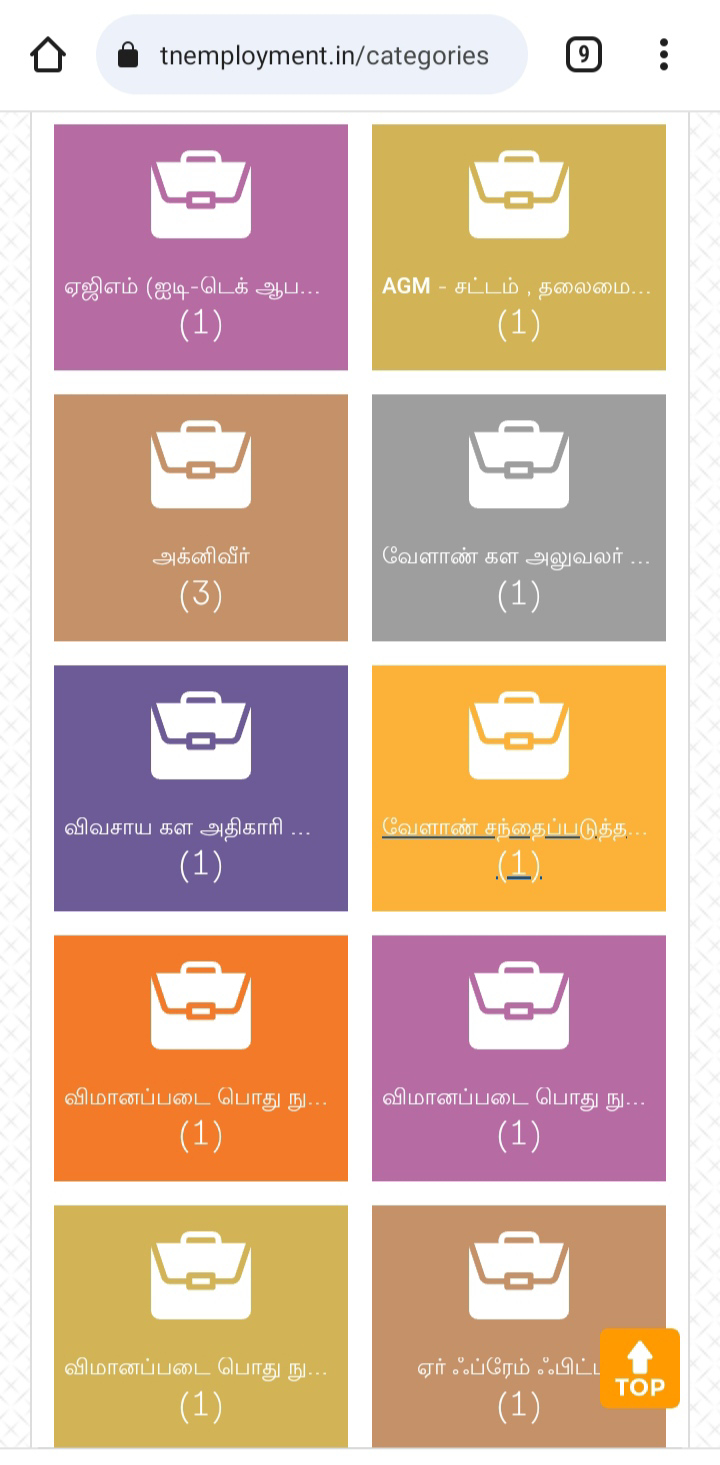Image resolution: width=720 pixels, height=1465 pixels.
Task: Jump back to top with TOP button
Action: coord(640,1368)
